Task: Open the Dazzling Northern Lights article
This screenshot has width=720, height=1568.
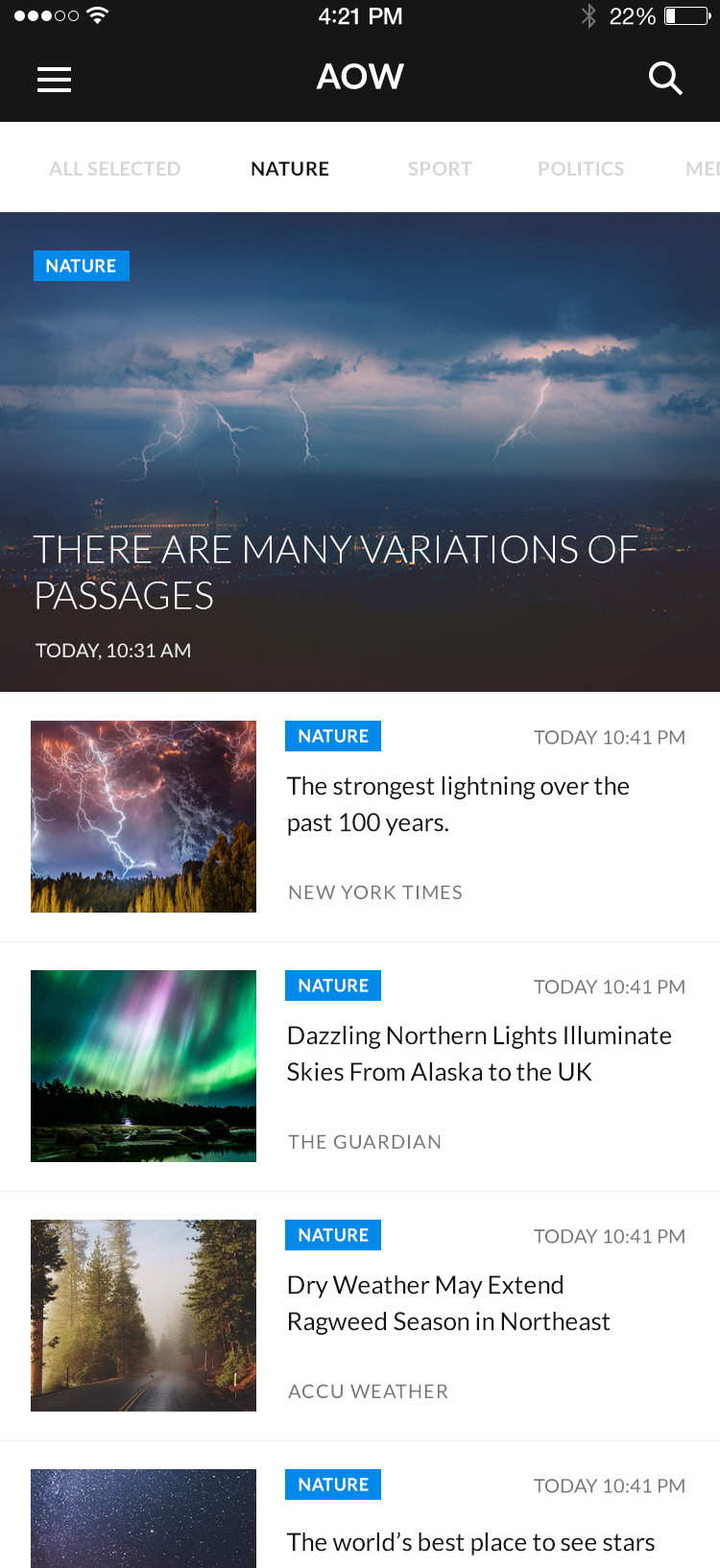Action: [x=360, y=1066]
